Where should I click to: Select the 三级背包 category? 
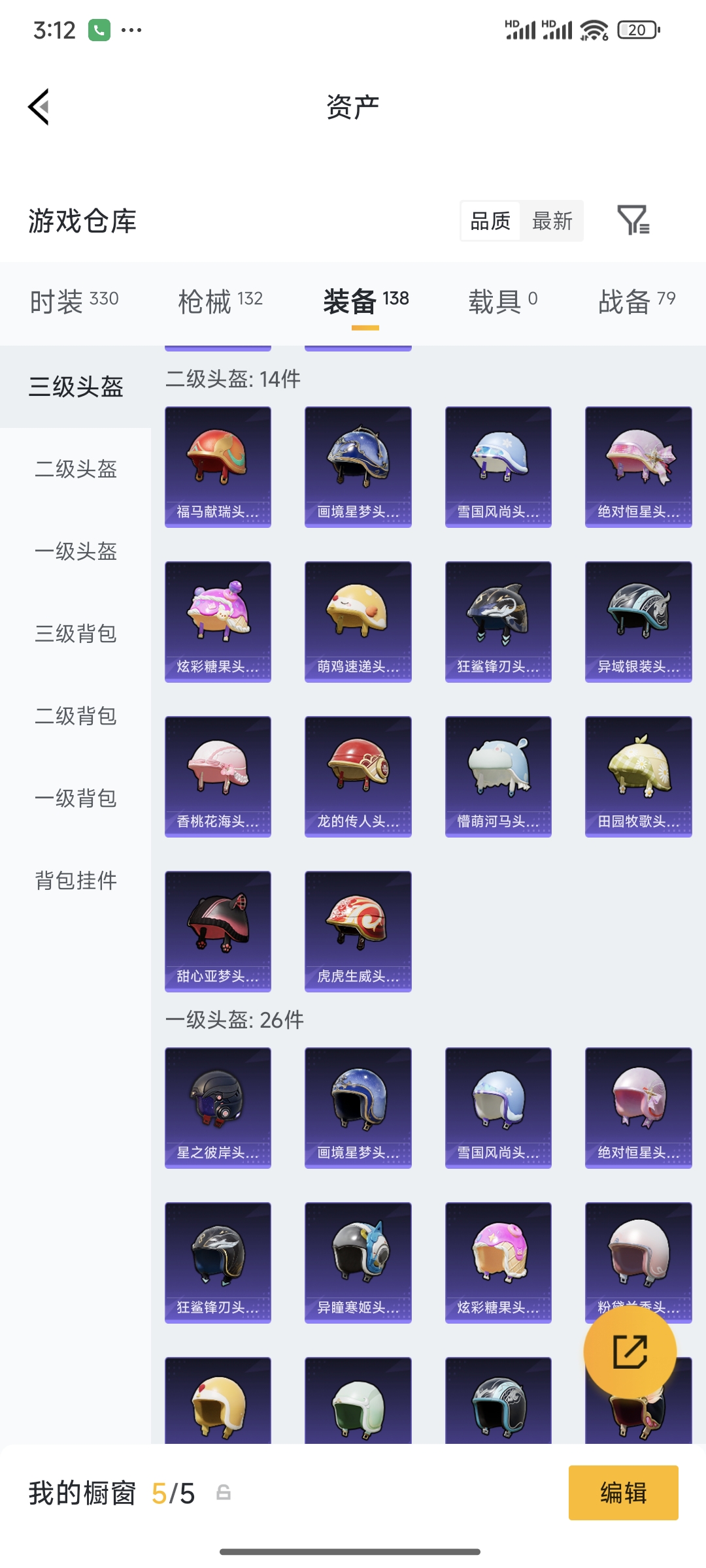coord(76,633)
